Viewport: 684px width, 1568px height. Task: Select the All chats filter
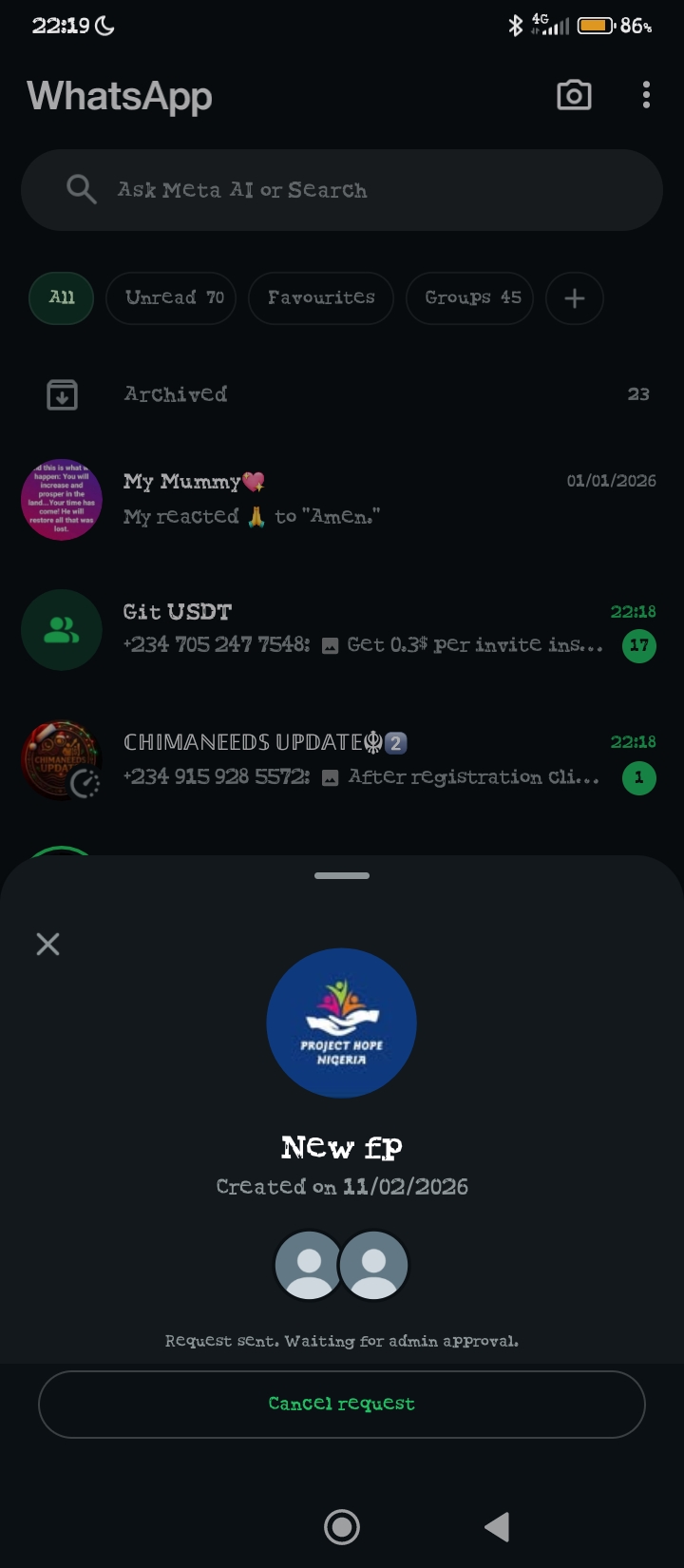tap(62, 297)
